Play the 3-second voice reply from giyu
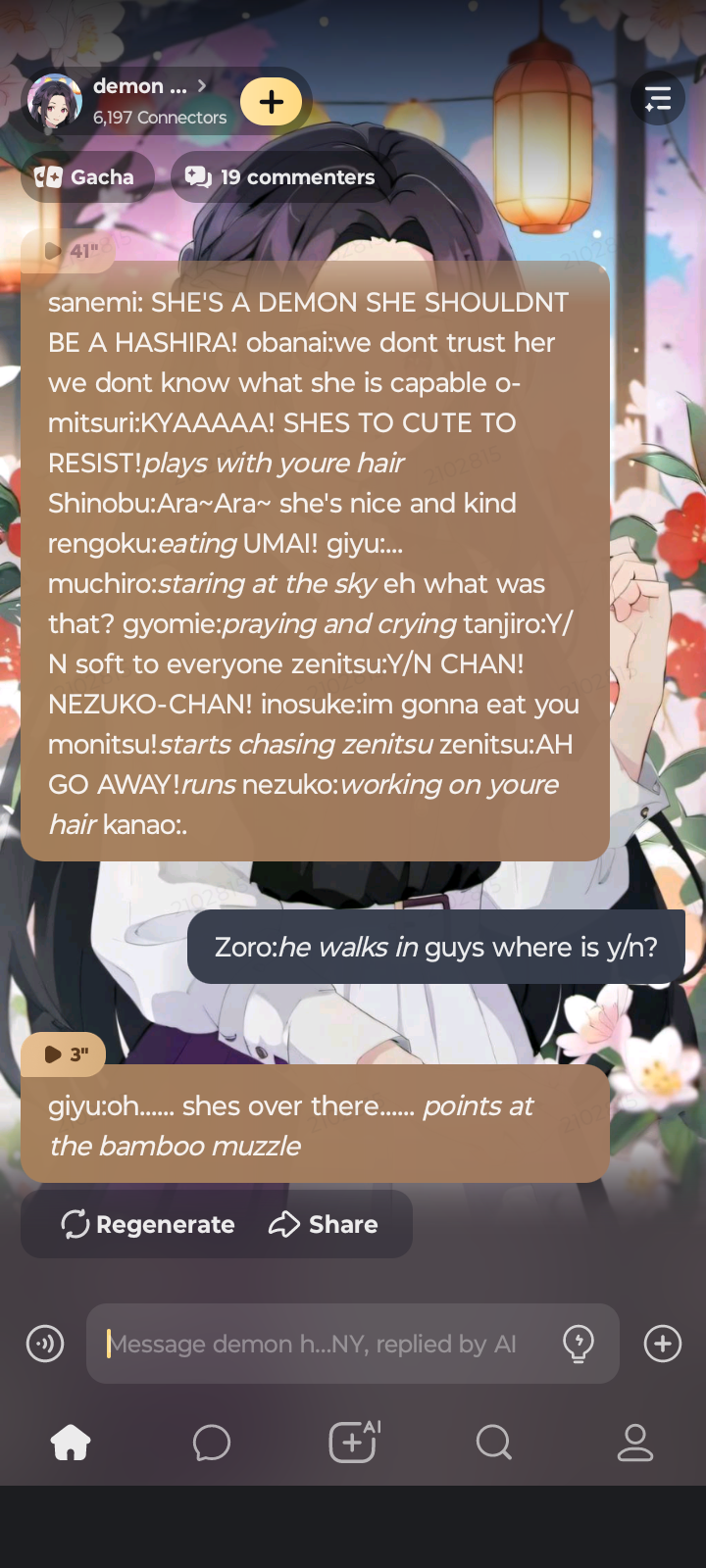Screen dimensions: 706x1568 (x=65, y=1054)
